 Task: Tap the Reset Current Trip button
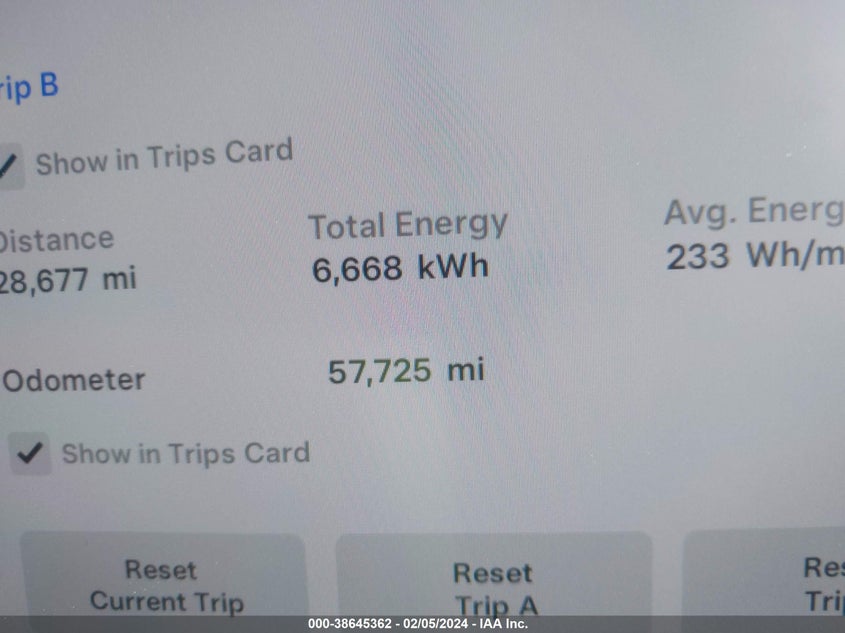click(164, 586)
